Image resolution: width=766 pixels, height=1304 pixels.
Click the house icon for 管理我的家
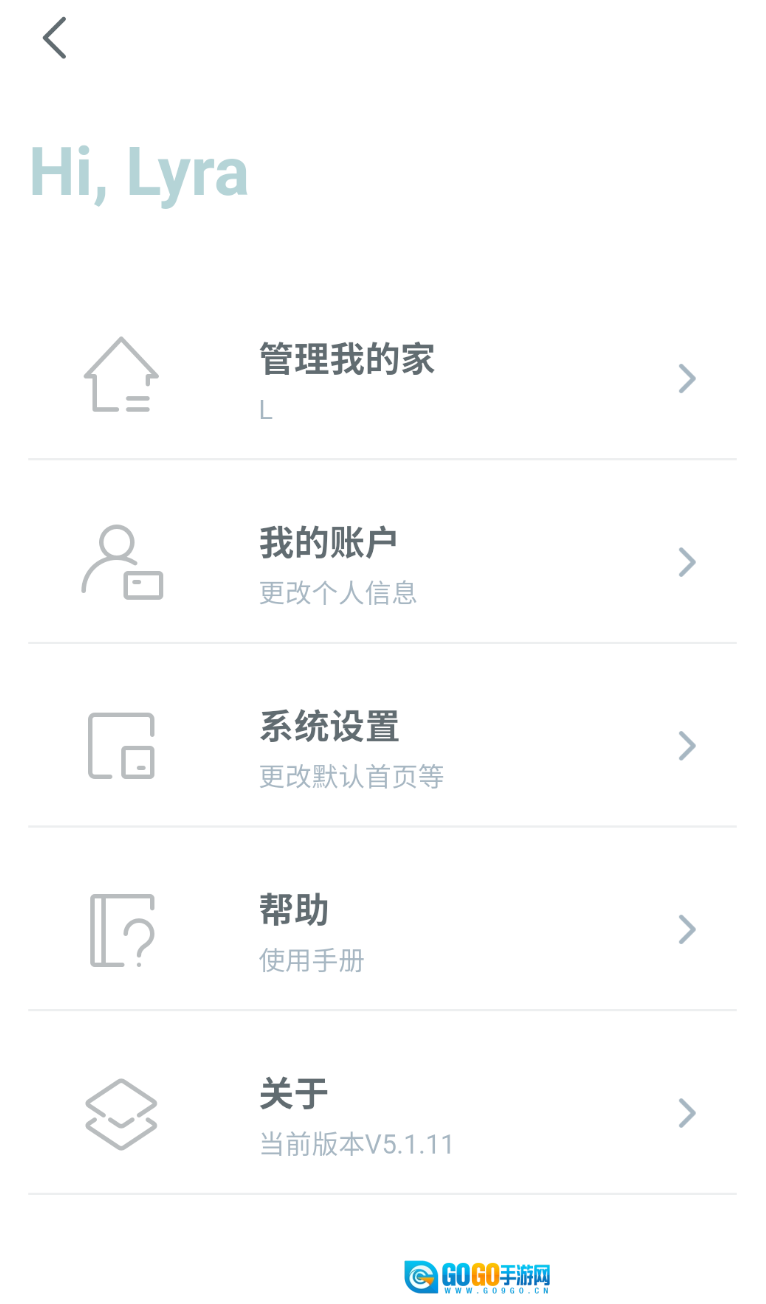click(121, 376)
